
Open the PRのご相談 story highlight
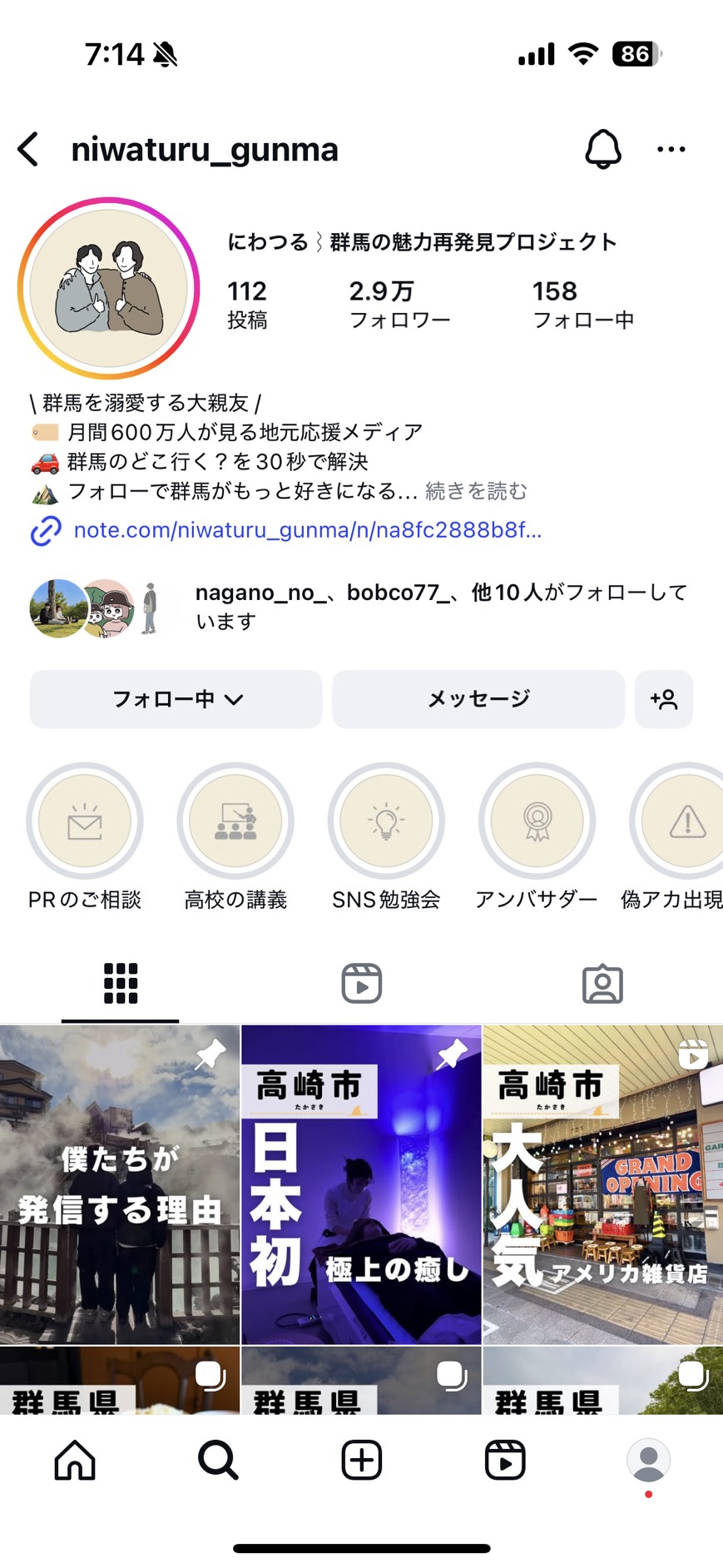point(84,821)
